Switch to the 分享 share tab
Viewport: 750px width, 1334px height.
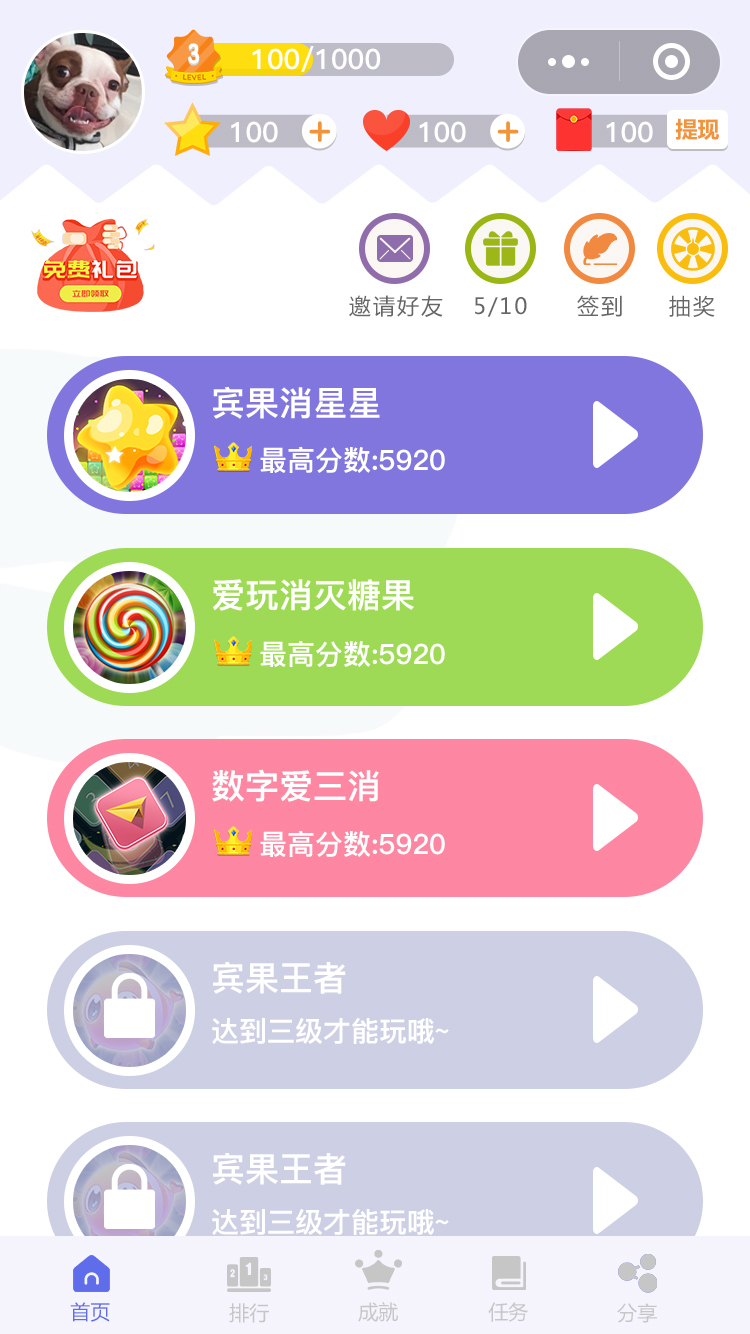click(x=637, y=1288)
